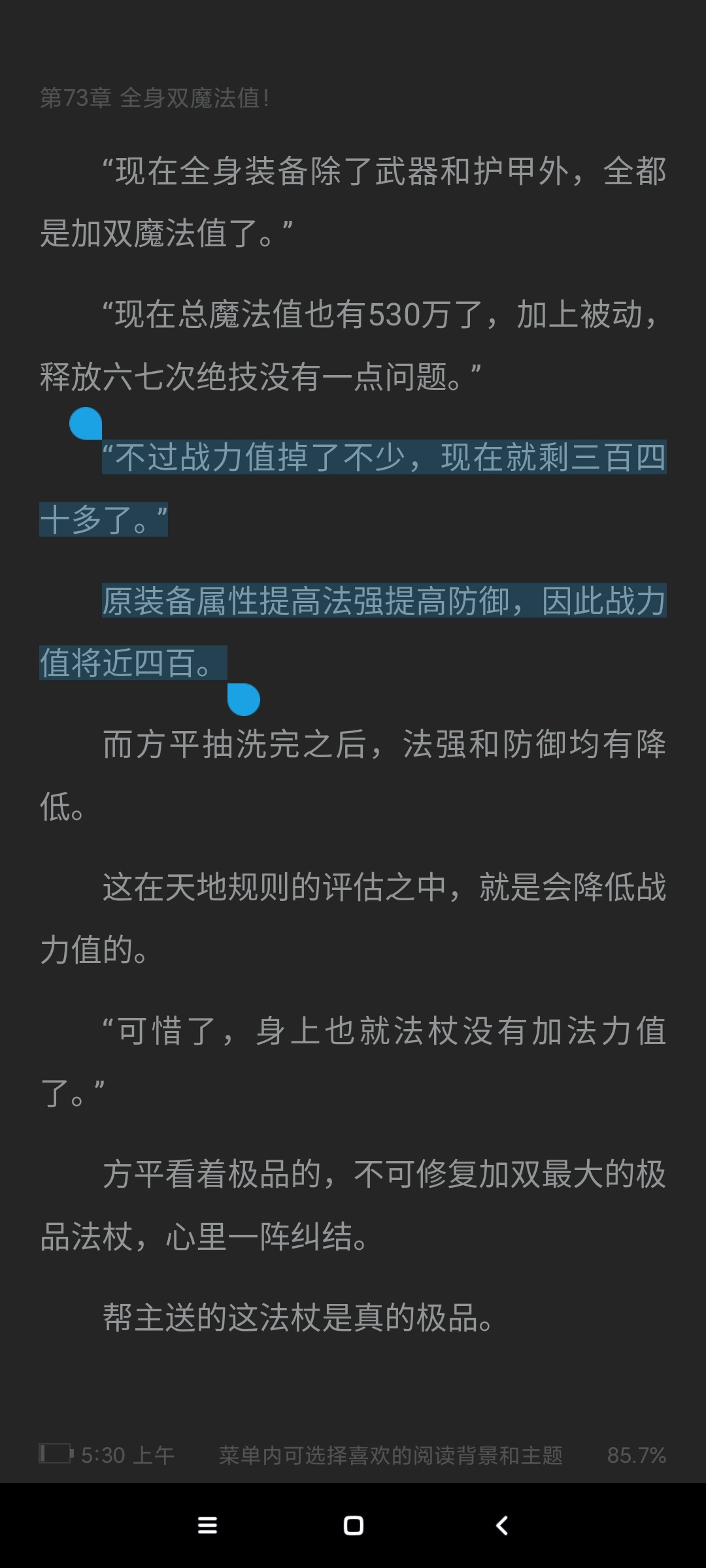
Task: Open the recent apps menu
Action: coord(207,1526)
